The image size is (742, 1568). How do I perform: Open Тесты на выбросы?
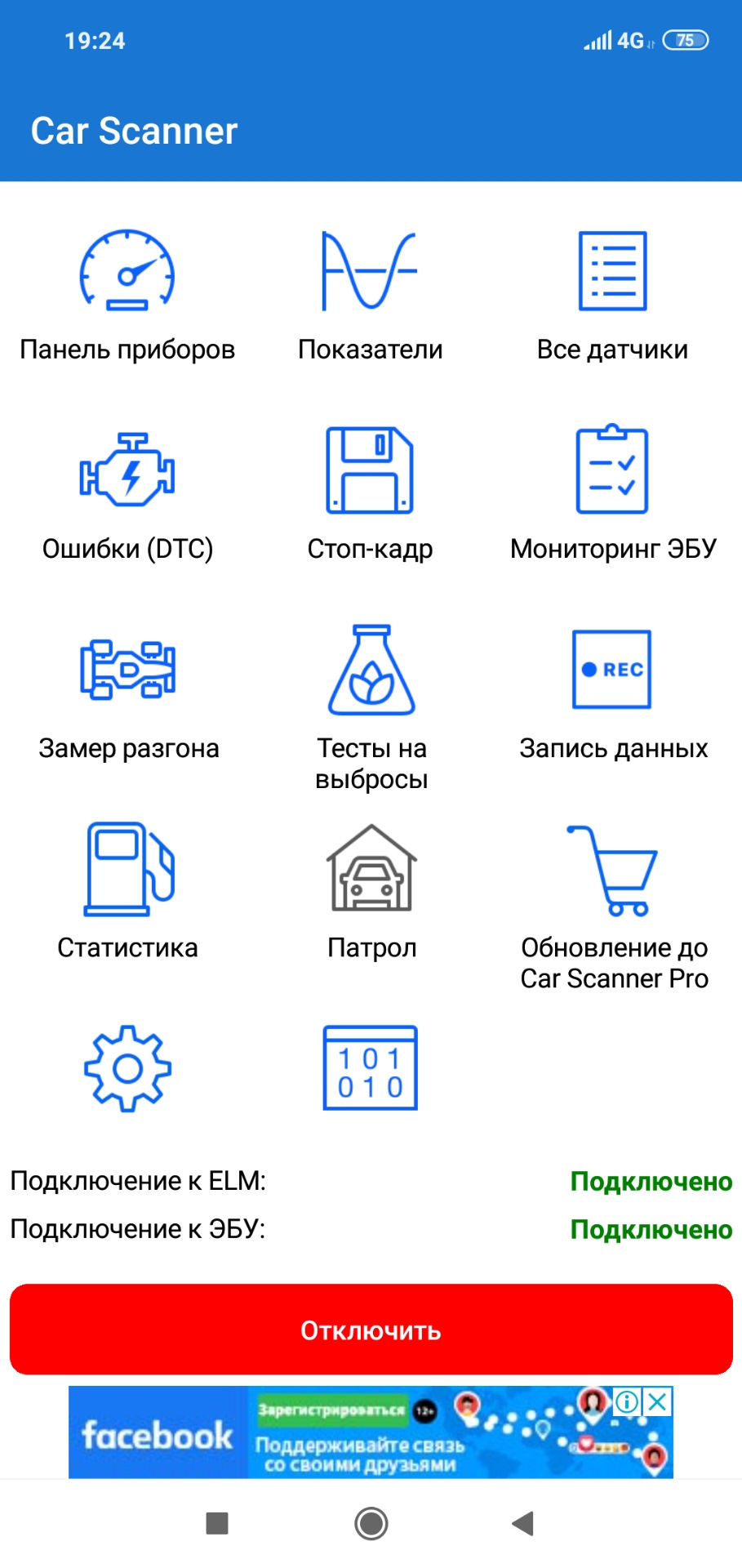371,702
